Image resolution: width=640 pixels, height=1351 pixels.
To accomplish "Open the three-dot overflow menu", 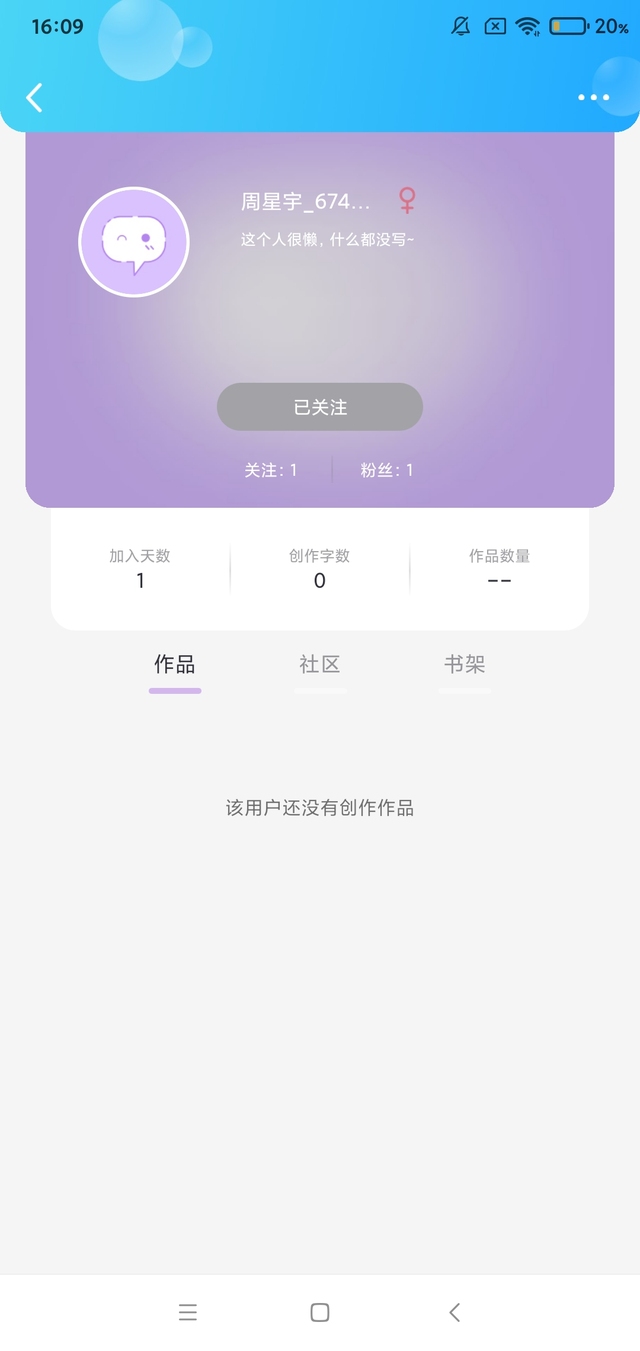I will click(593, 98).
